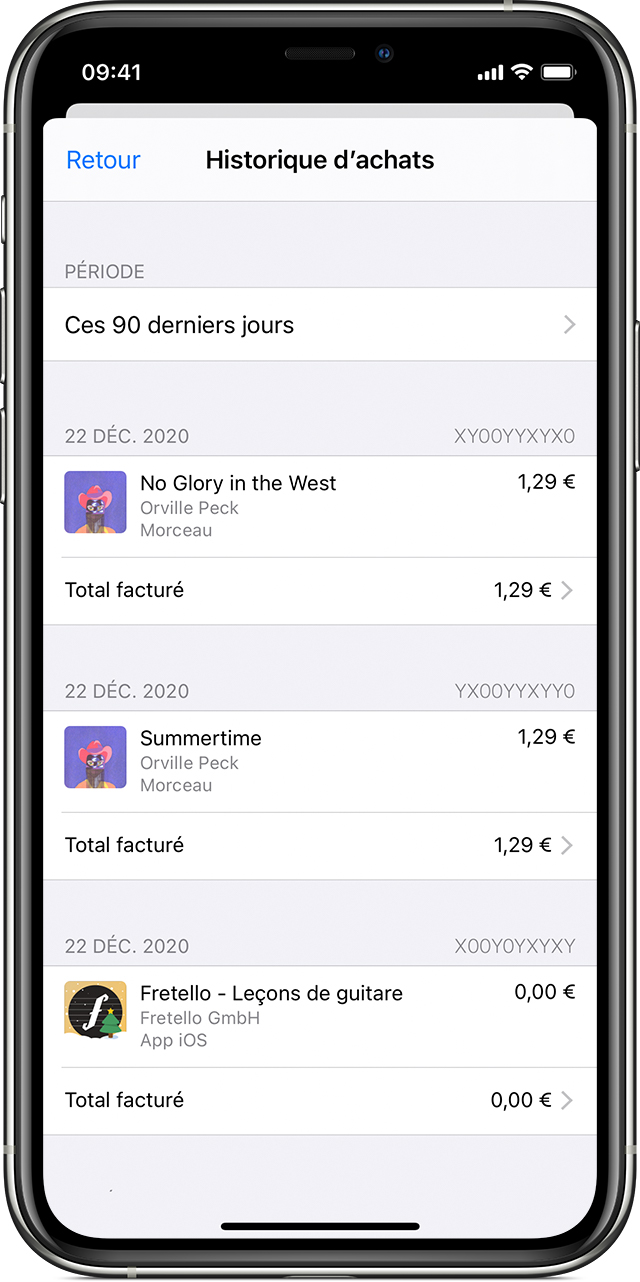Open the Ces 90 derniers jours period selector
Image resolution: width=640 pixels, height=1282 pixels.
[320, 325]
